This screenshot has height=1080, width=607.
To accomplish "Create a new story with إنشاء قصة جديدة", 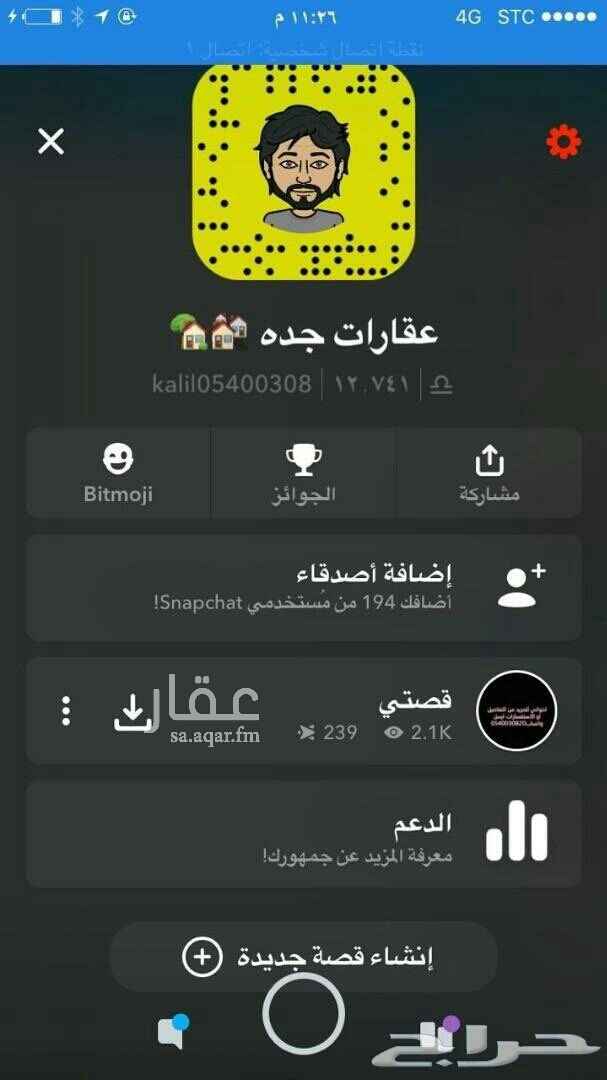I will pos(303,957).
